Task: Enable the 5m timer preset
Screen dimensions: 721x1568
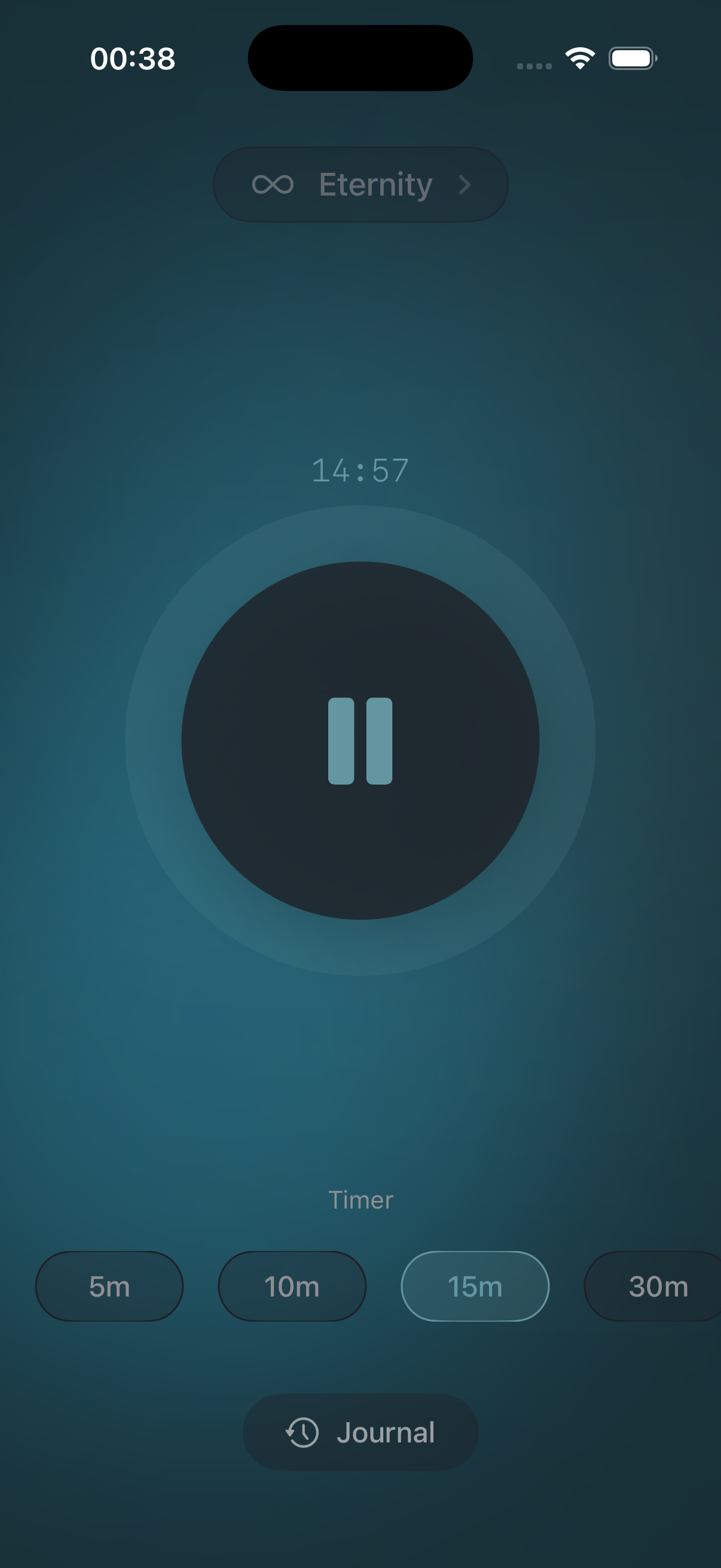Action: click(x=109, y=1286)
